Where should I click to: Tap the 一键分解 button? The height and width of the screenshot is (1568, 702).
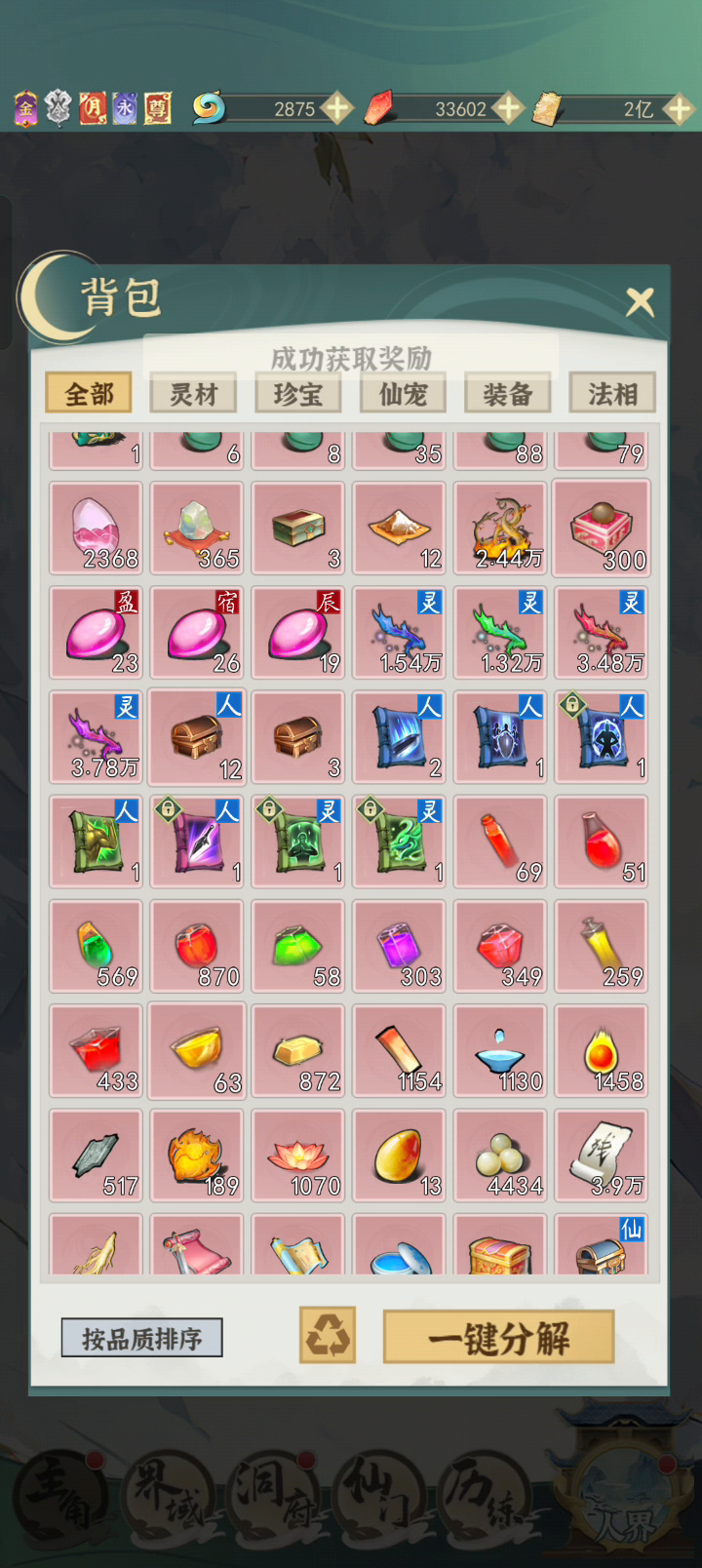tap(498, 1337)
